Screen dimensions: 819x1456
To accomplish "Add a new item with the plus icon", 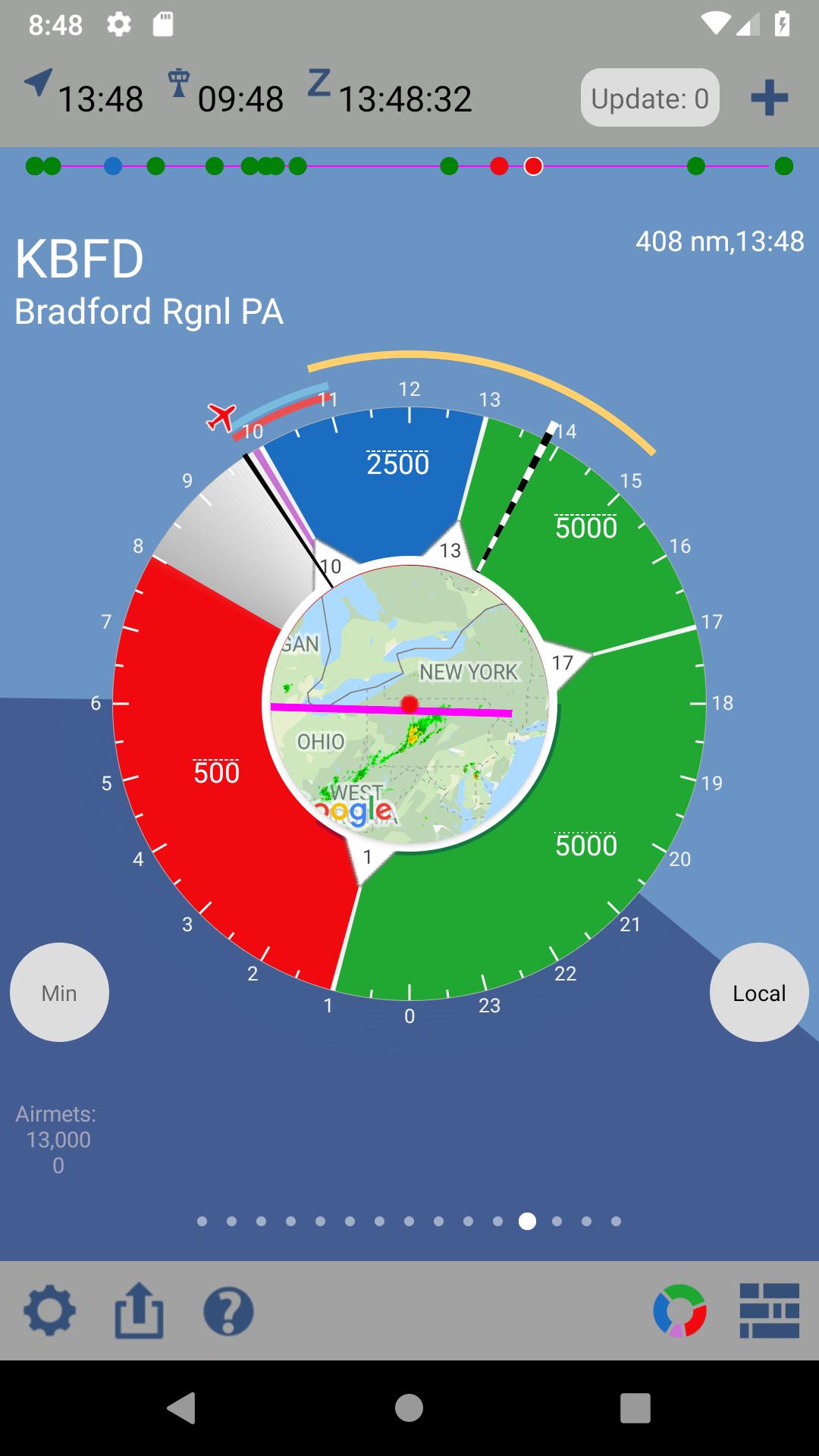I will [x=769, y=98].
